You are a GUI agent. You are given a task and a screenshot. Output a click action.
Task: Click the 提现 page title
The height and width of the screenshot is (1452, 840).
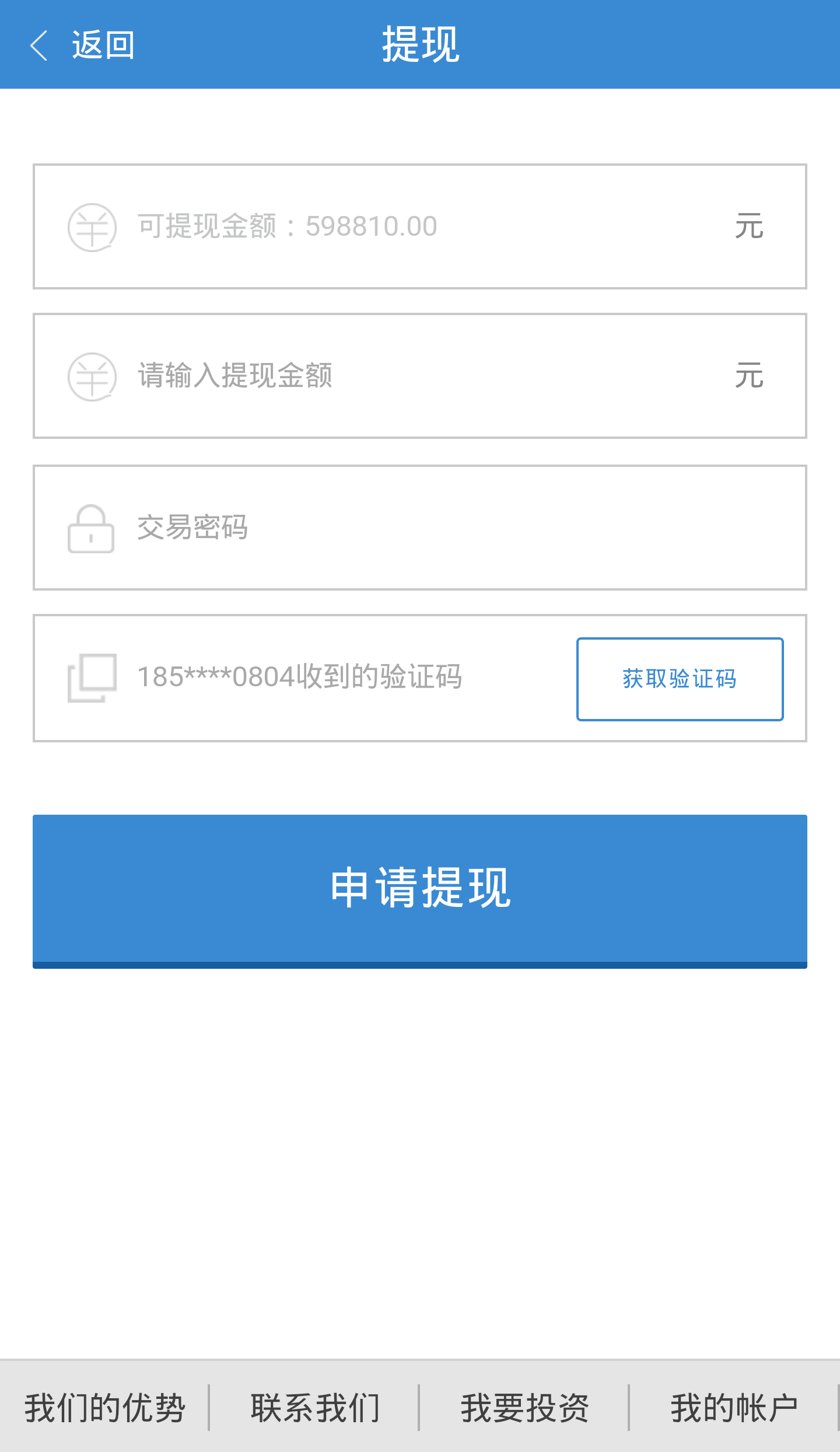(419, 46)
